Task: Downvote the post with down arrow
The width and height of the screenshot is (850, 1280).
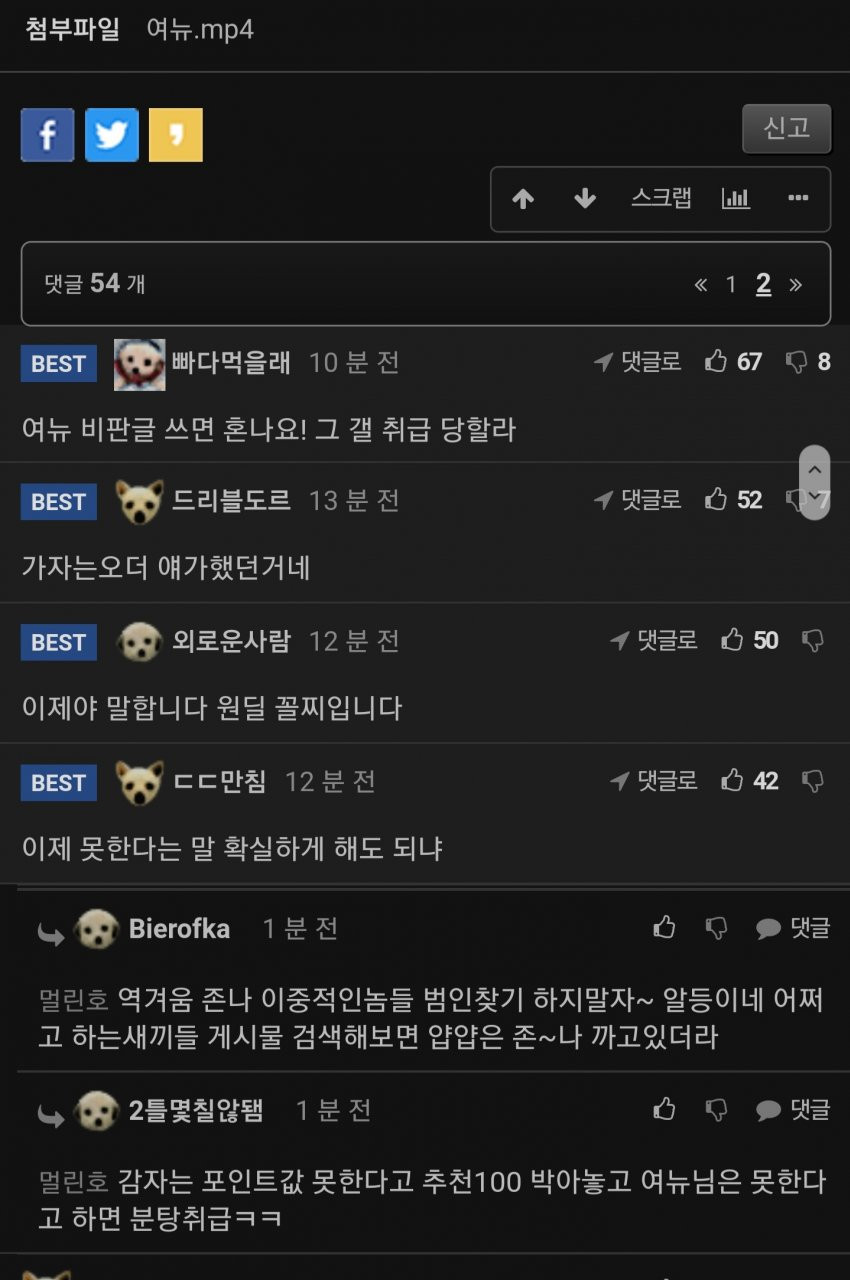Action: pos(585,199)
